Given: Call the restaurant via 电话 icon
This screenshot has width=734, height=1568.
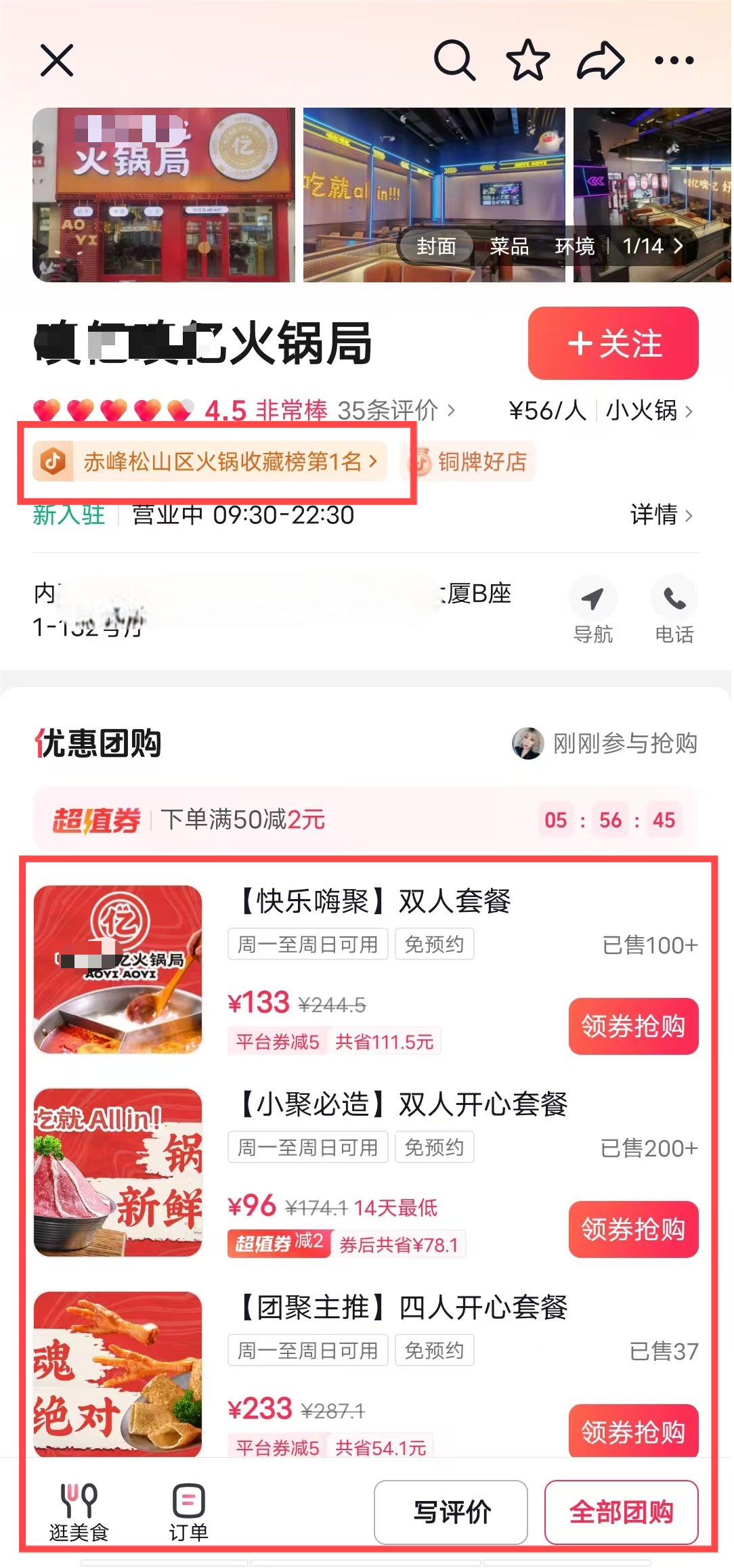Looking at the screenshot, I should pyautogui.click(x=674, y=609).
